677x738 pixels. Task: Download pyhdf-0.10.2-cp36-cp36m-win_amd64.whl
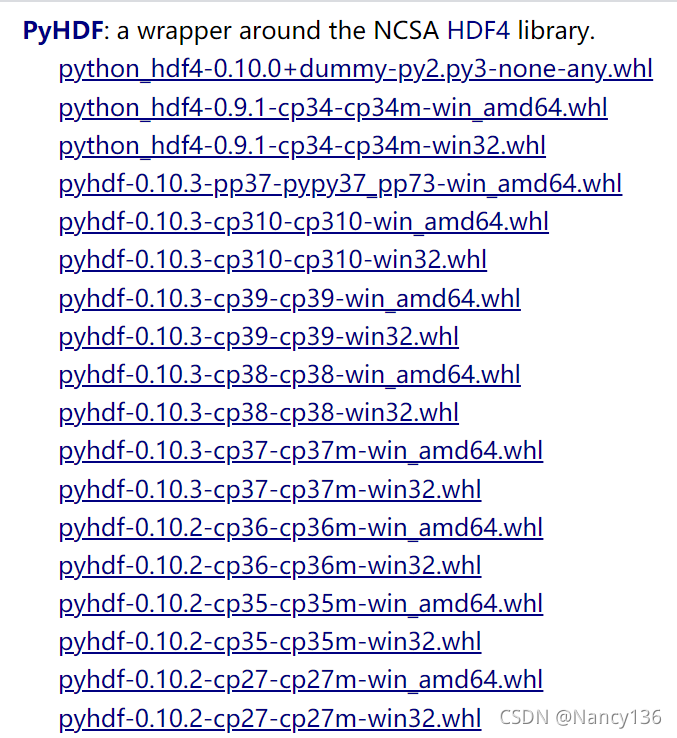(300, 527)
